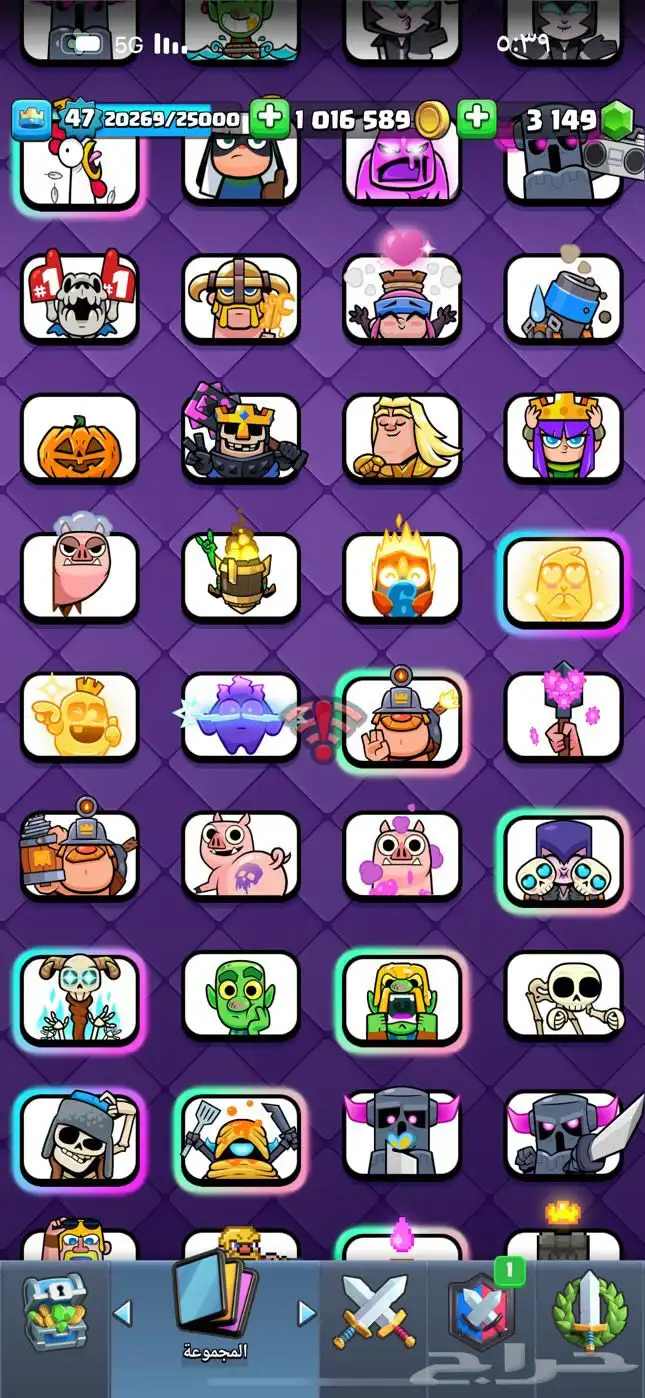Viewport: 645px width, 1398px height.
Task: Select the P.E.K.K.A with sword emote
Action: tap(564, 1134)
